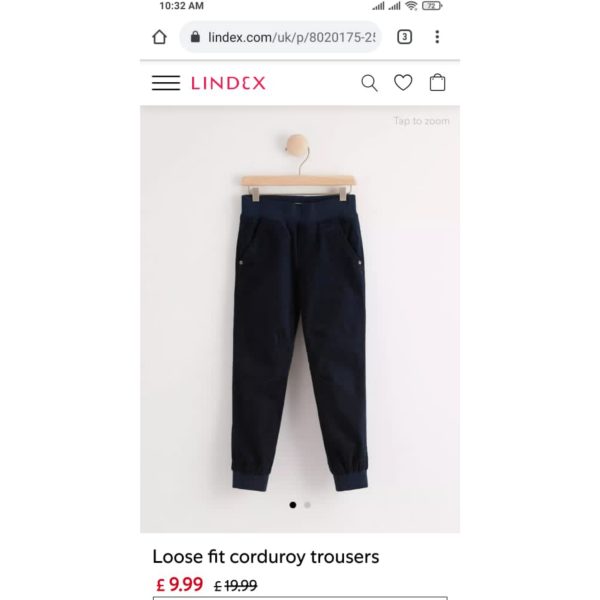Open the Lindex hamburger menu
Viewport: 600px width, 600px height.
click(166, 83)
